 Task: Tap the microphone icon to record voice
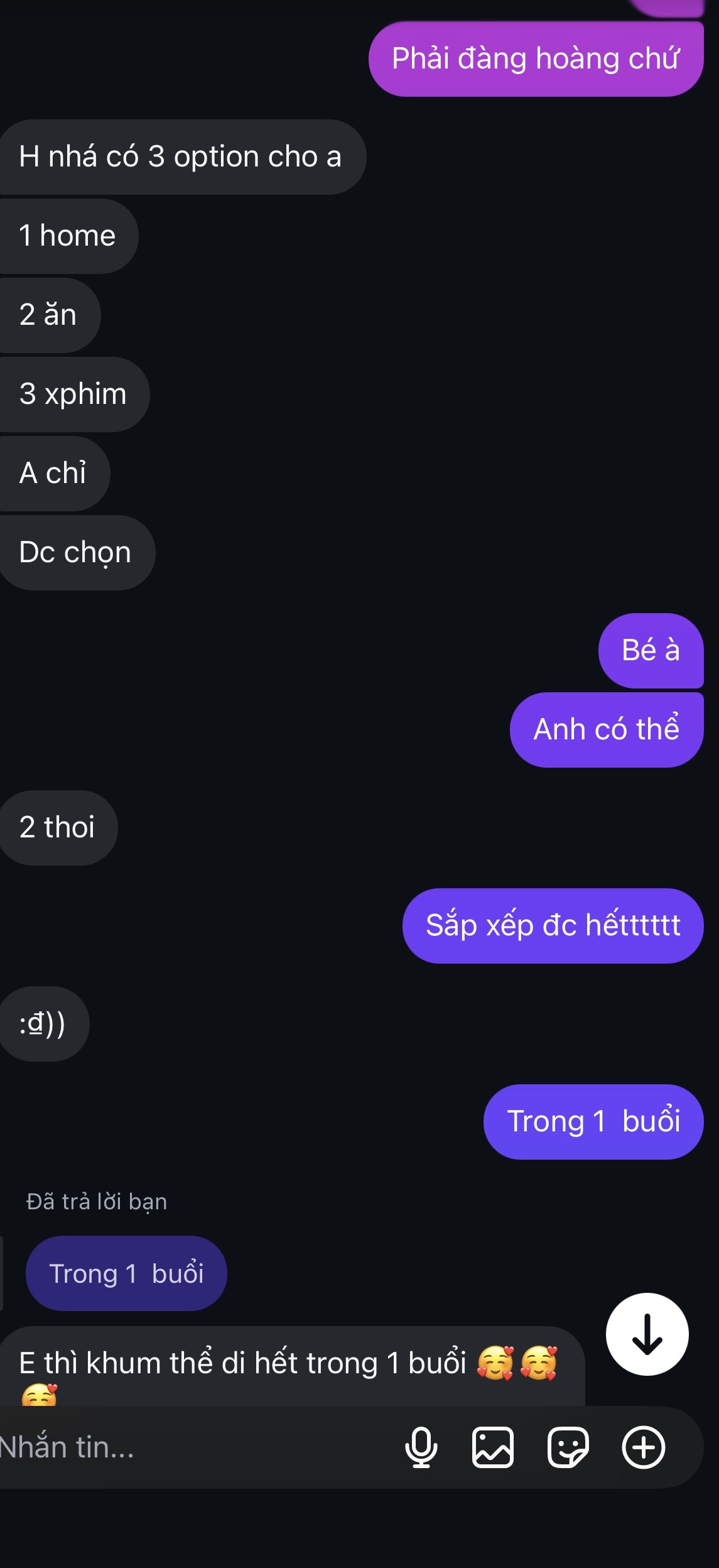(421, 1447)
